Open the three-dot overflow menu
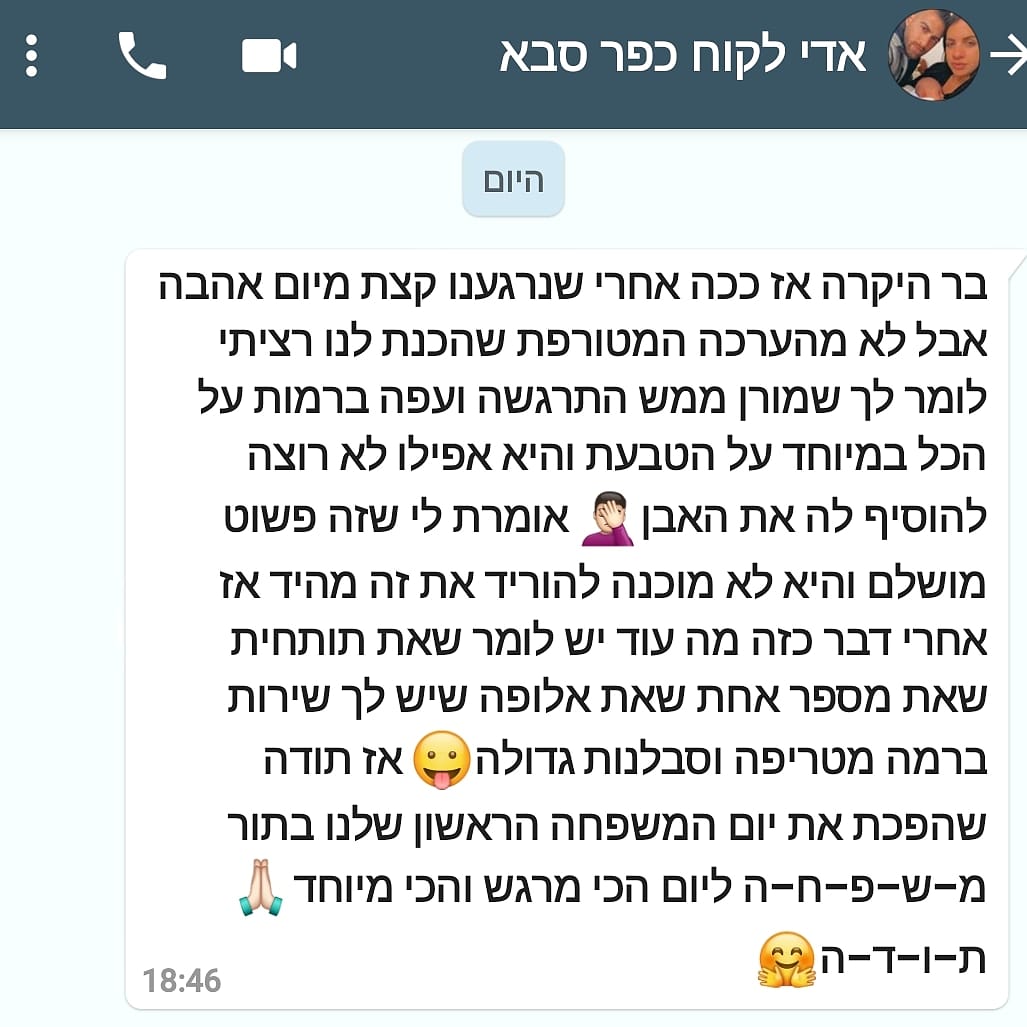1027x1027 pixels. (32, 56)
